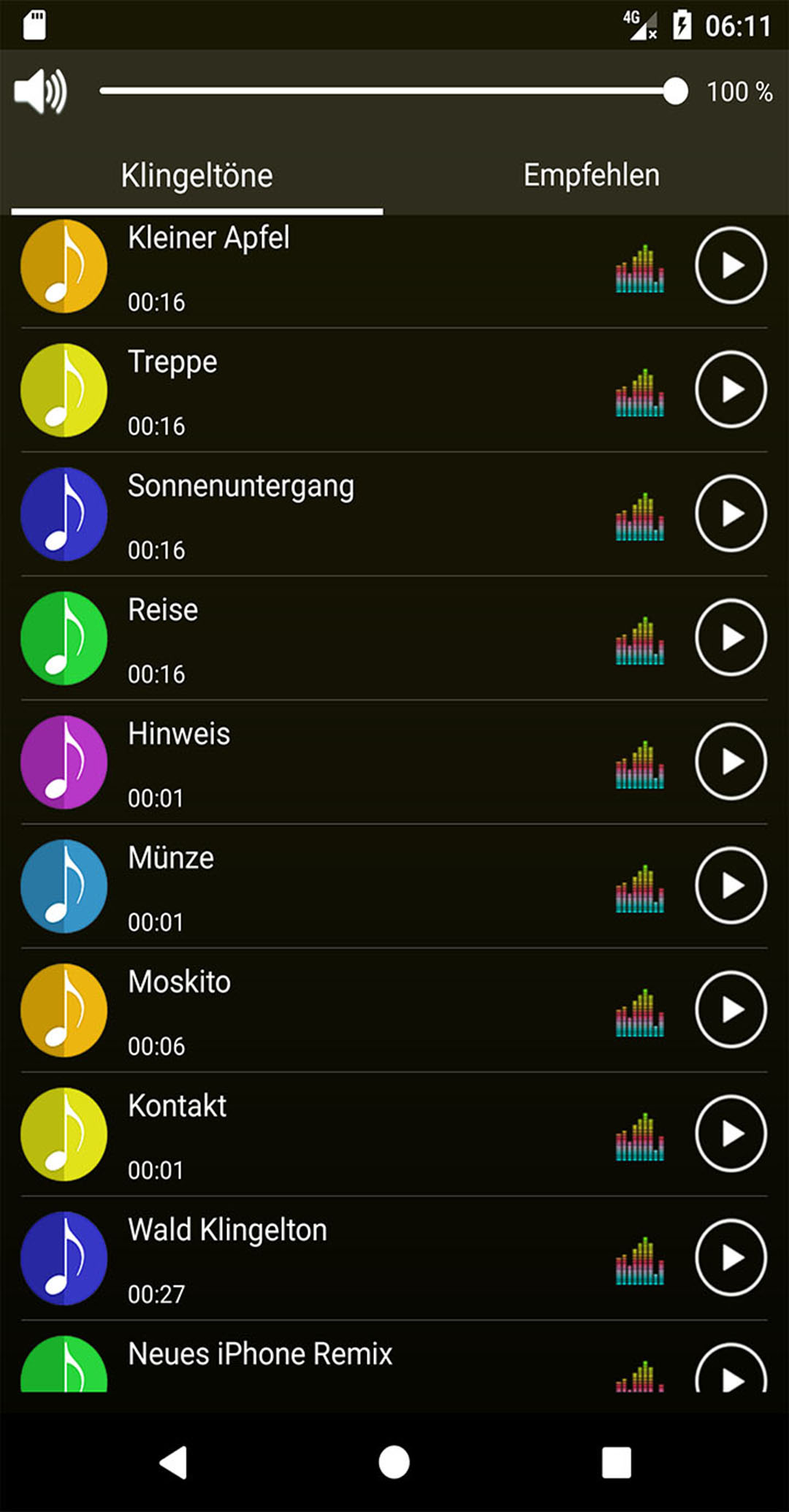Go to the home screen

tap(394, 1462)
